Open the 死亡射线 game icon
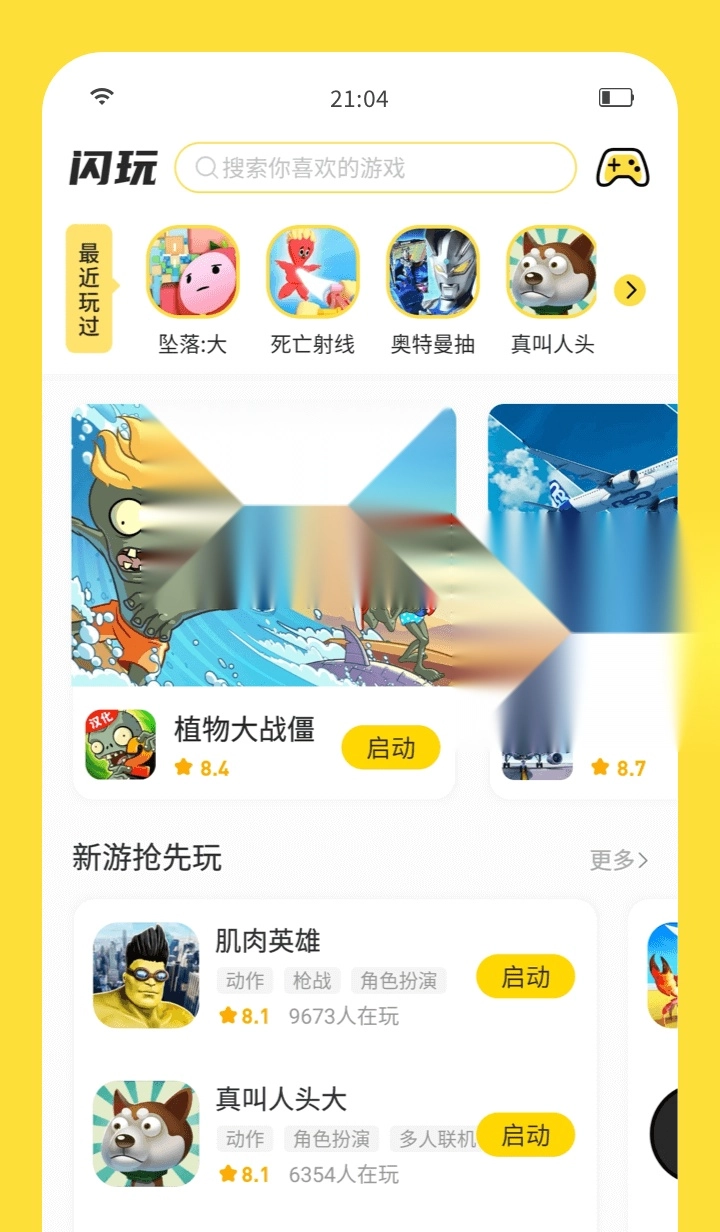The image size is (720, 1232). pyautogui.click(x=312, y=271)
